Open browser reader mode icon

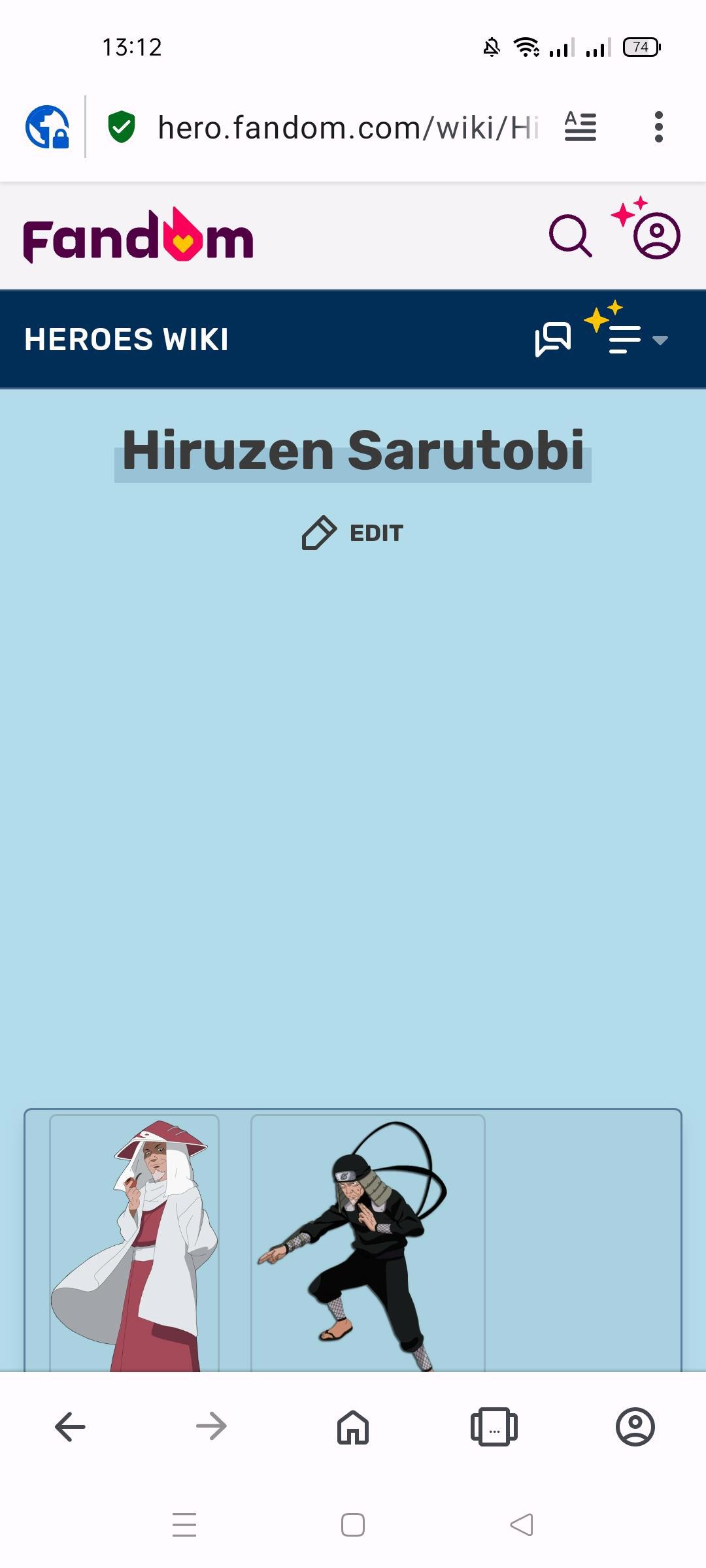click(580, 127)
